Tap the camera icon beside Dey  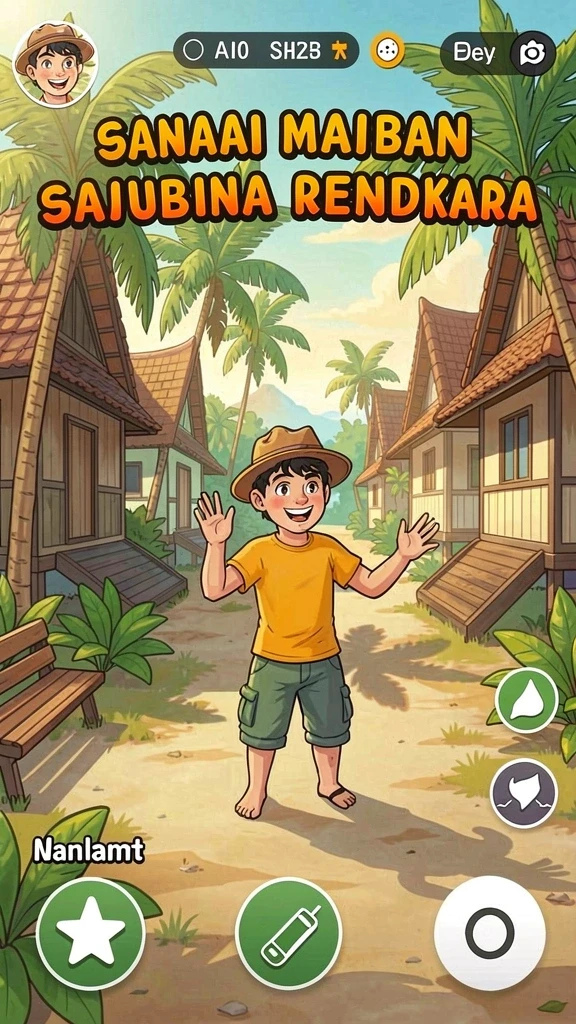click(533, 54)
